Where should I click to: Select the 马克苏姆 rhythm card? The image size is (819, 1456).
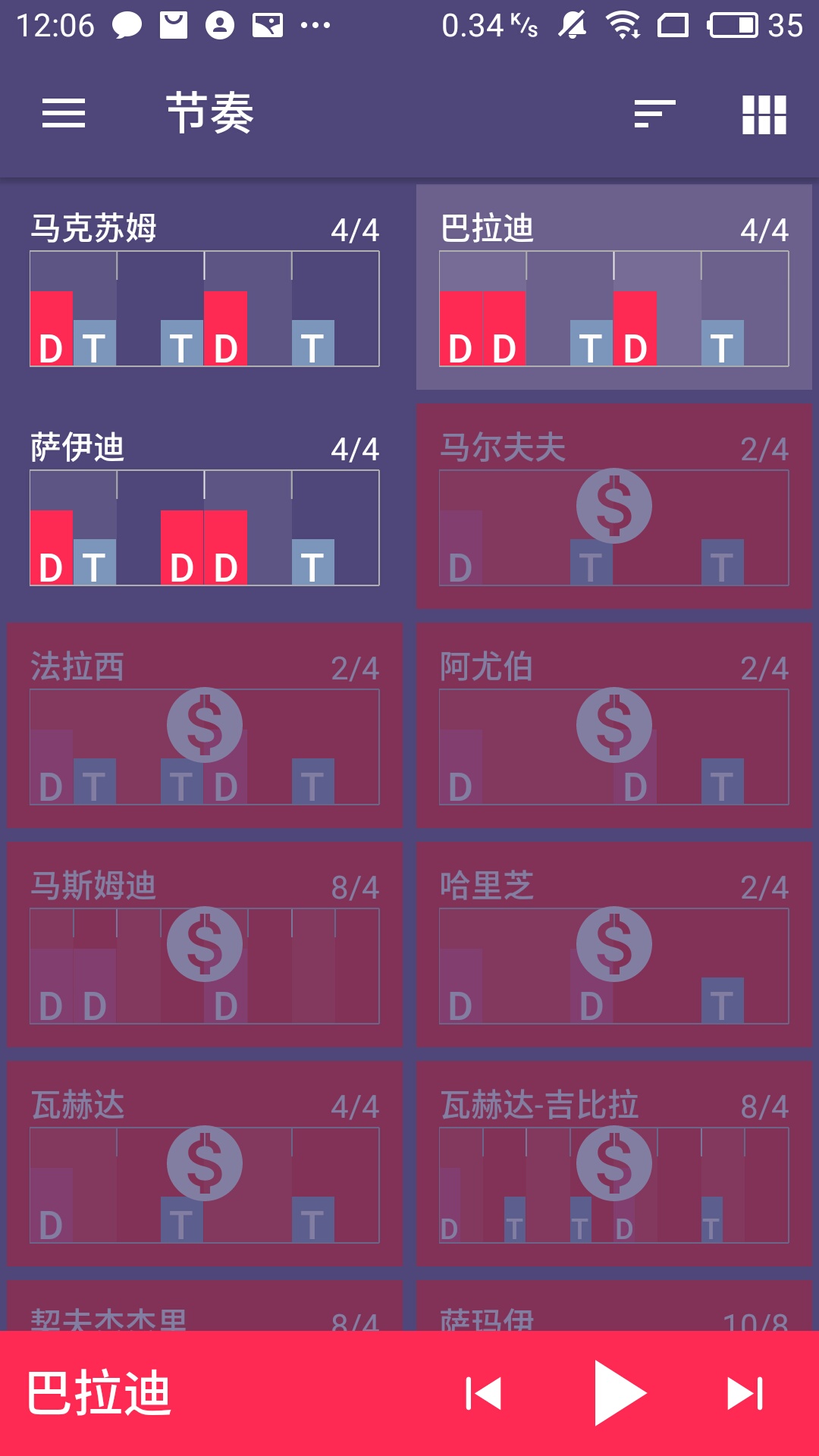(x=205, y=287)
